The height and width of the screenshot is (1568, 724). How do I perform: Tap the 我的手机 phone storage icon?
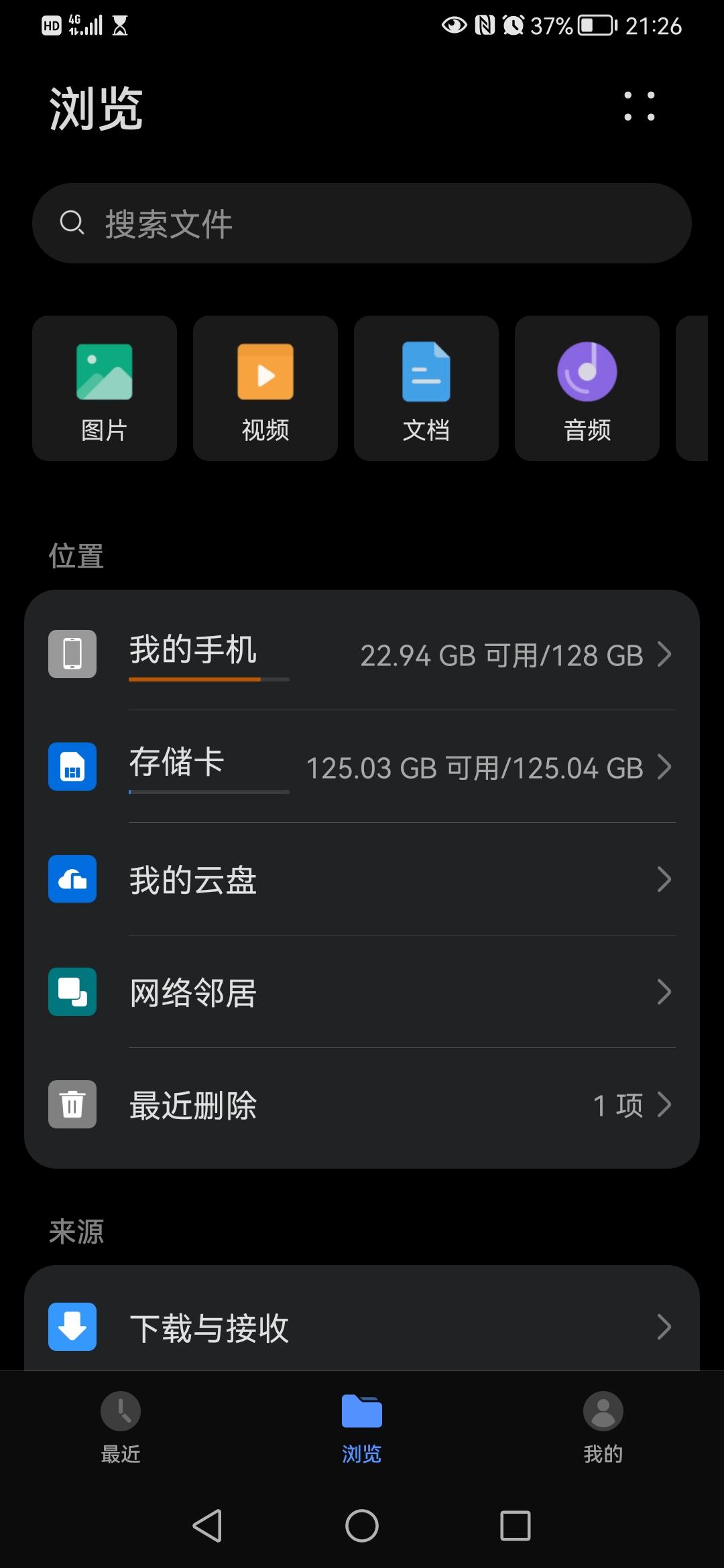click(x=72, y=655)
